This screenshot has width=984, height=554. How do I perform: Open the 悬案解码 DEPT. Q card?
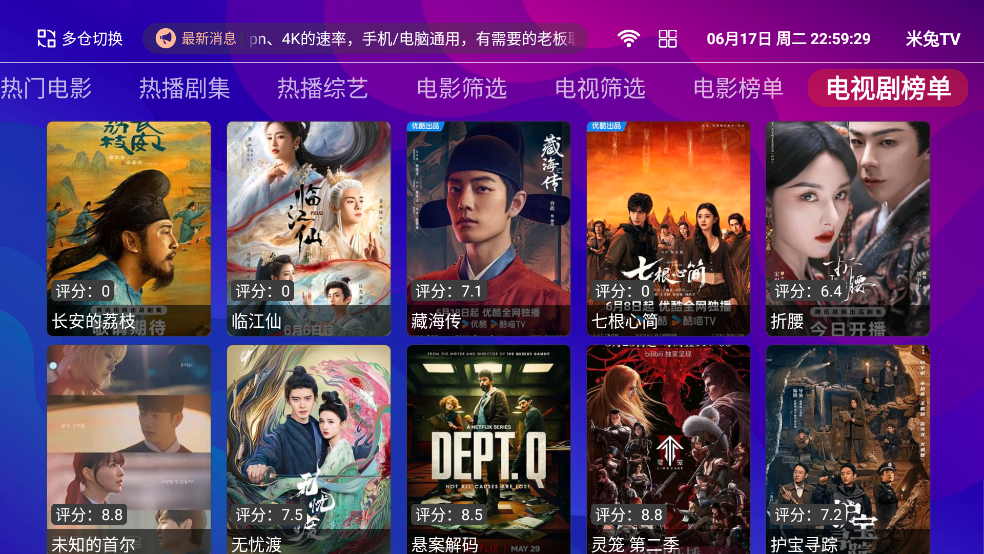coord(488,448)
